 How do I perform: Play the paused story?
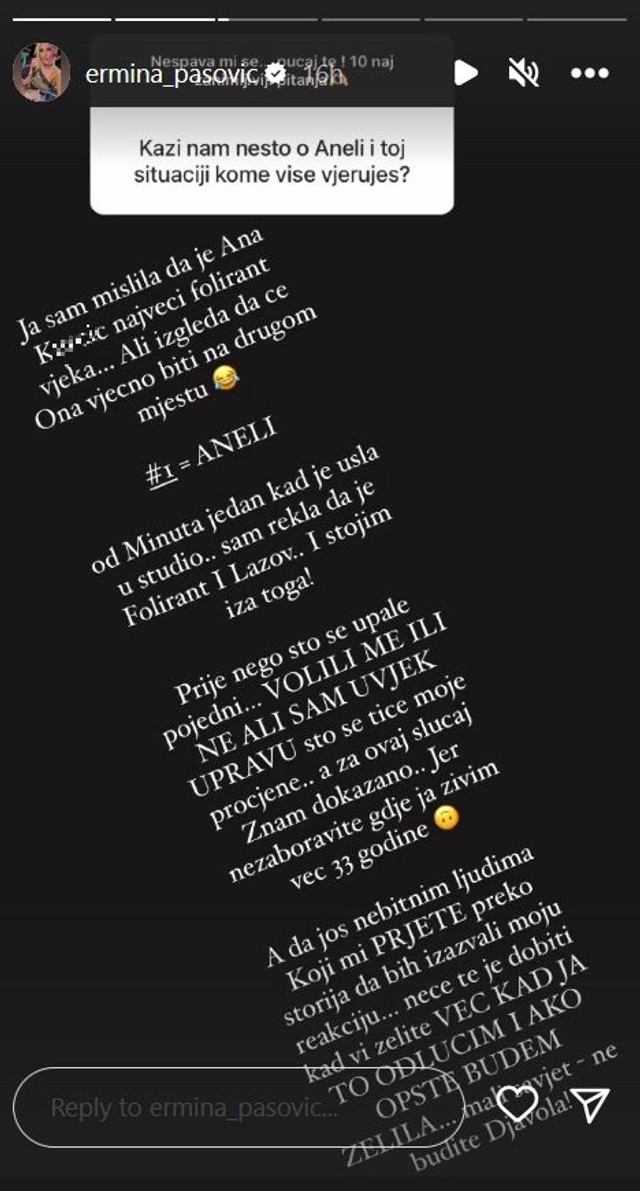(x=465, y=72)
